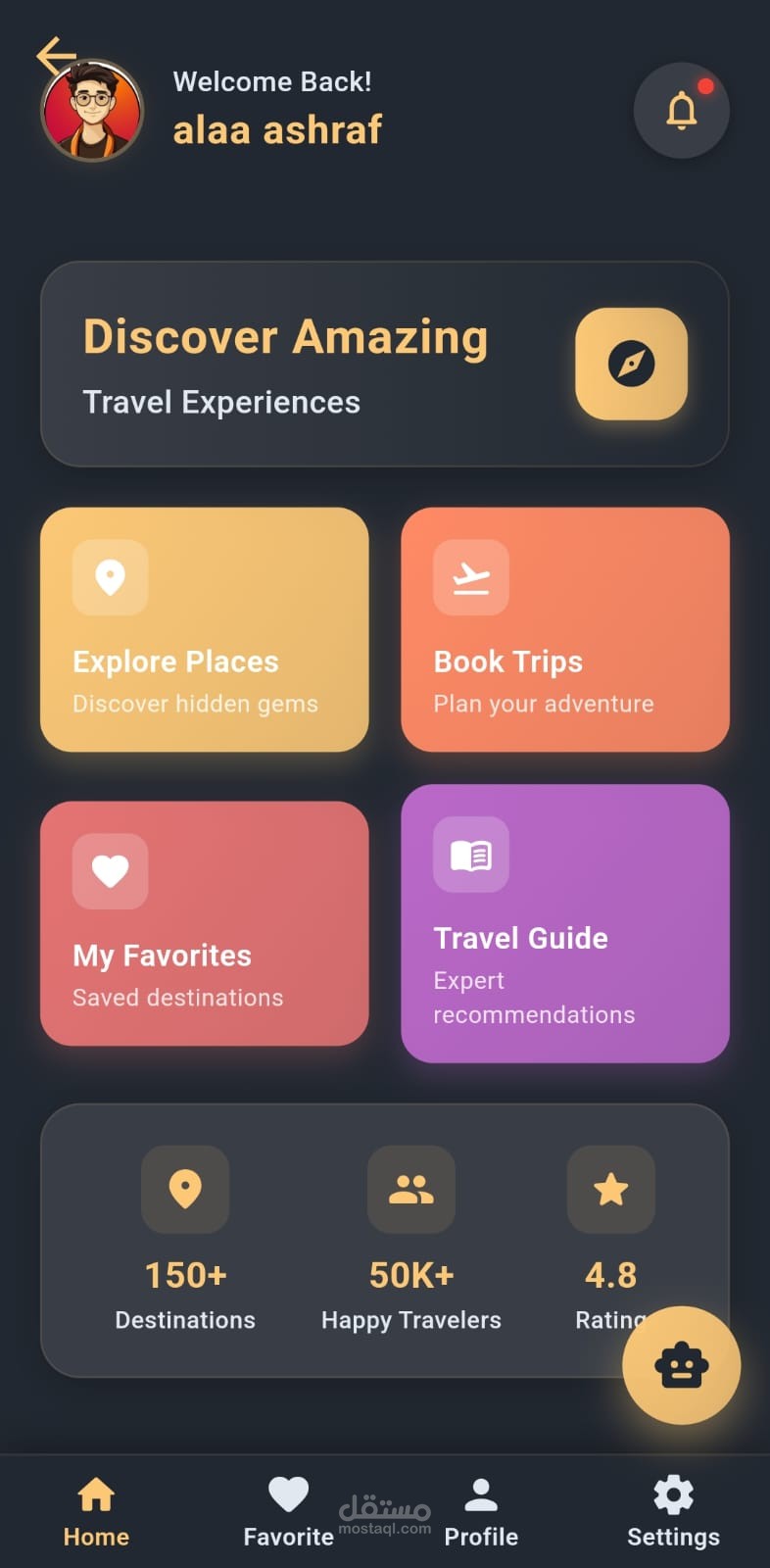770x1568 pixels.
Task: Open the Explore Places card
Action: click(205, 629)
